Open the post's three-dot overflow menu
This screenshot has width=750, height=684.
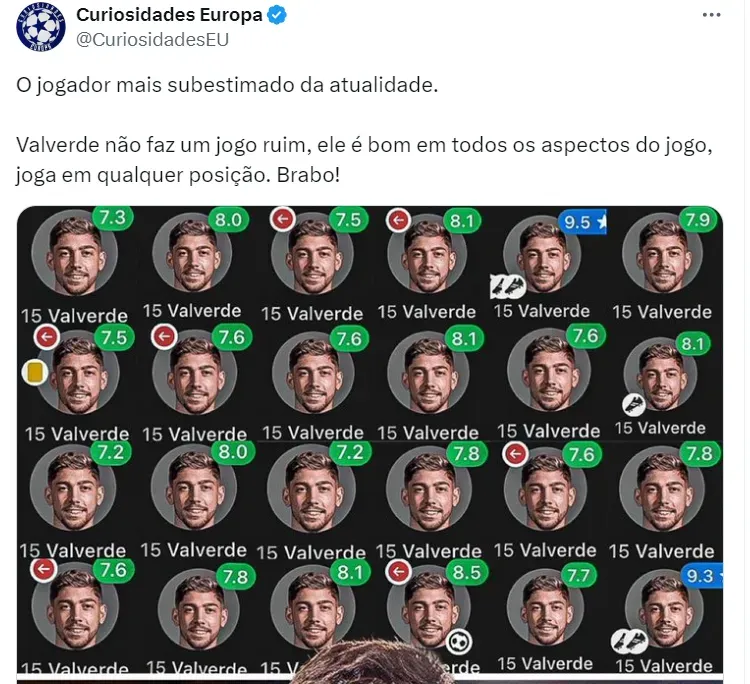(x=711, y=16)
